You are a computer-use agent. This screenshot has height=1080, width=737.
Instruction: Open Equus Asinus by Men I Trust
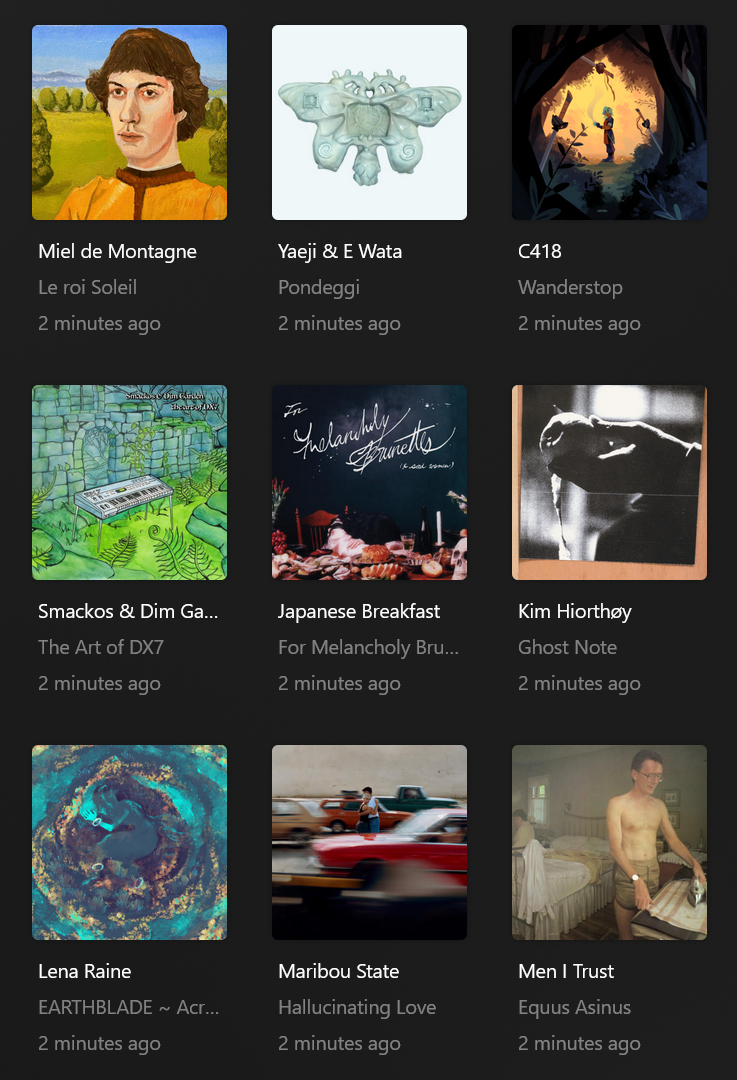pos(609,842)
